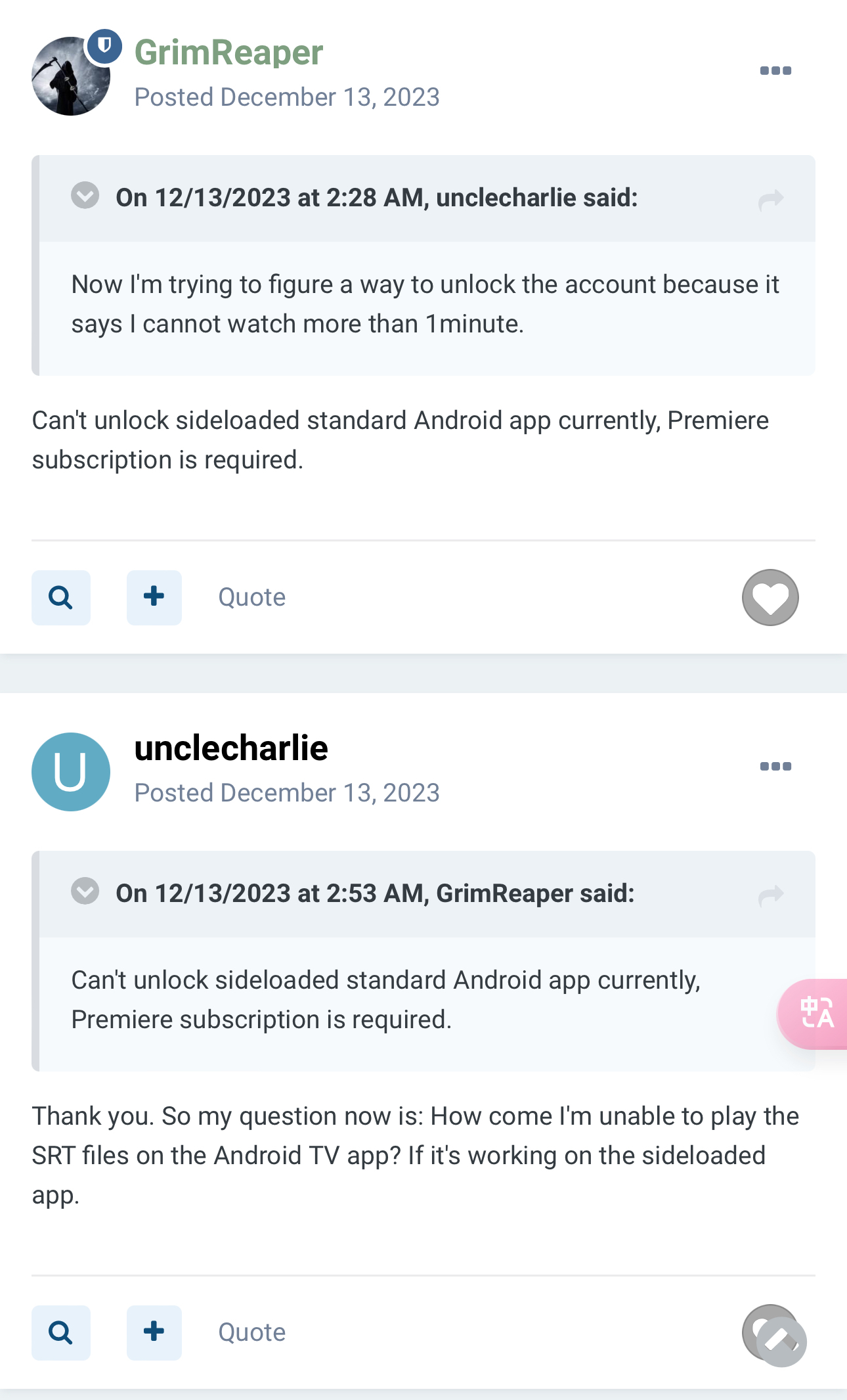Quote GrimReaper's post
This screenshot has width=847, height=1400.
point(251,597)
